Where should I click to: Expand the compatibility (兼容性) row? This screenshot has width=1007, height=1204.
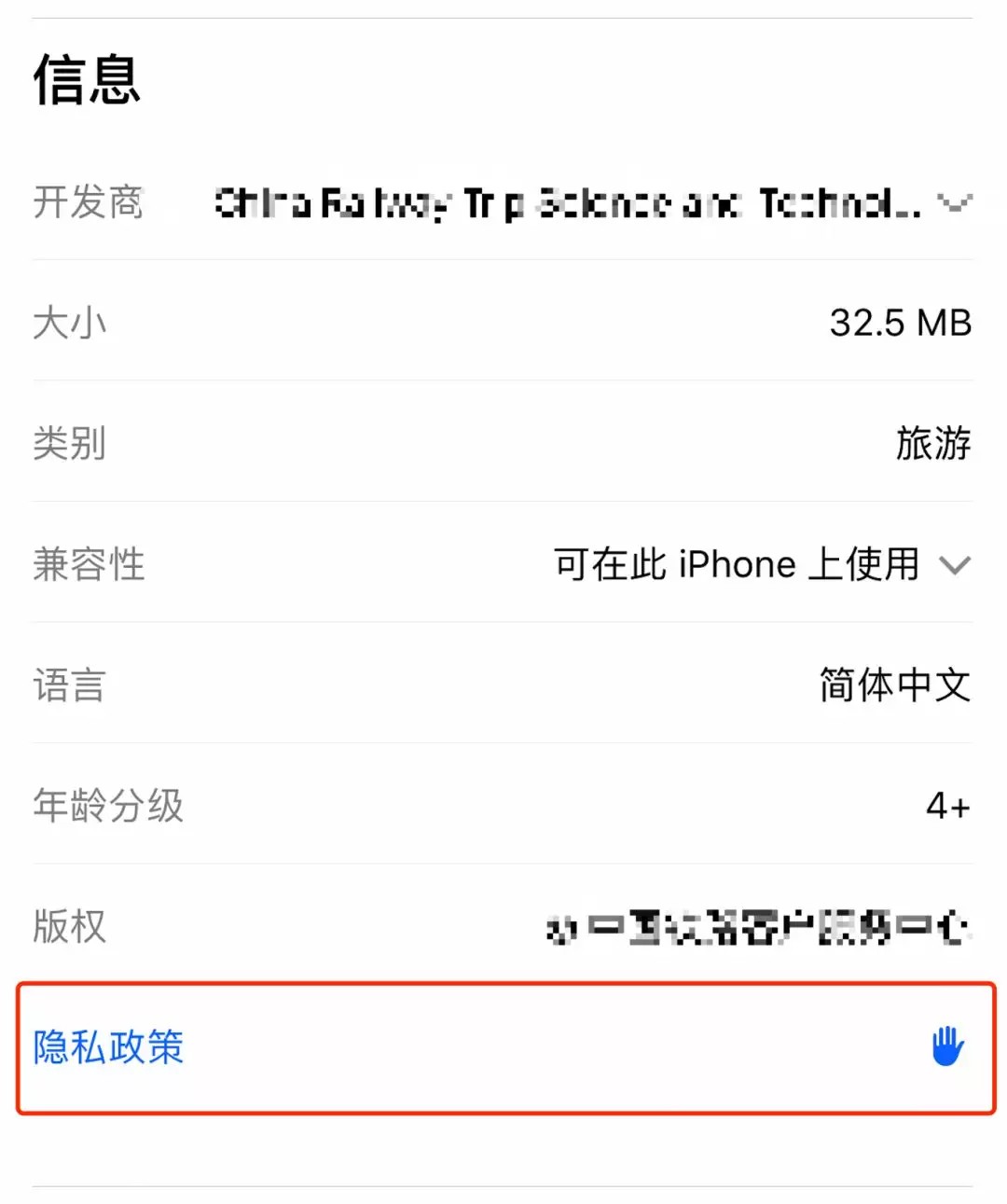point(955,565)
